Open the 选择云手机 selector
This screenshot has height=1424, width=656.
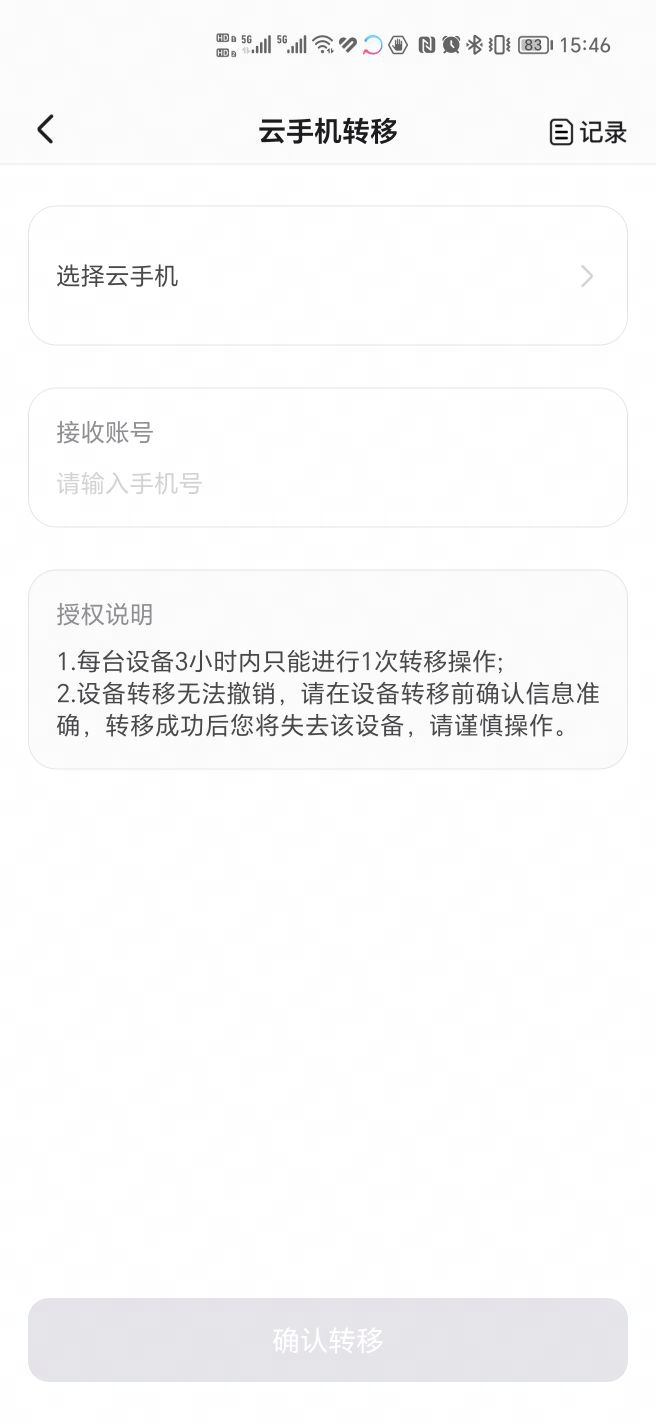[x=327, y=276]
